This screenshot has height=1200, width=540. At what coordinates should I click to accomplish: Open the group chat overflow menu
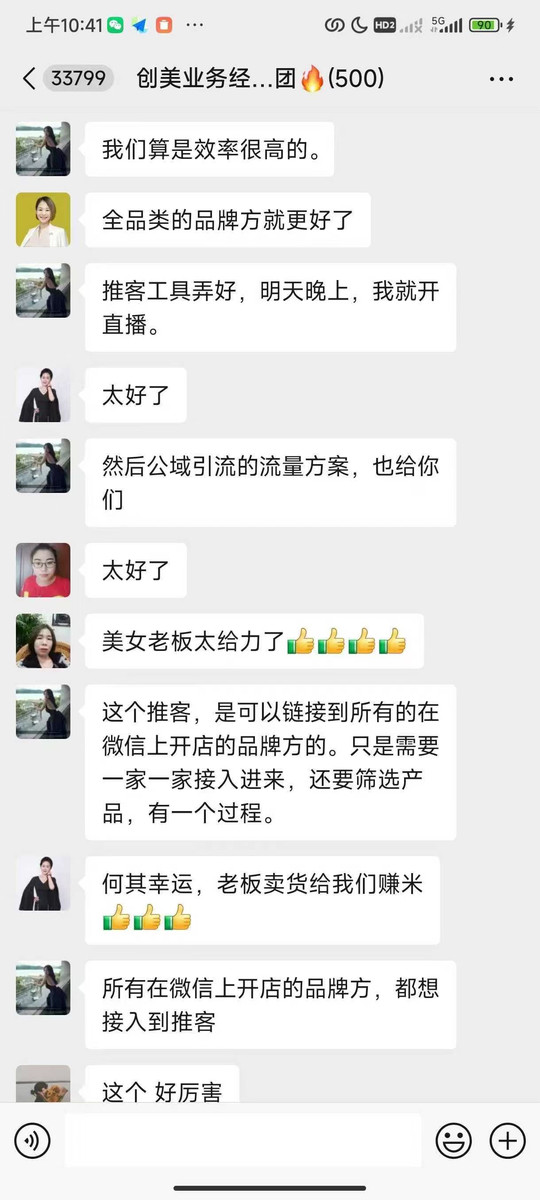(x=502, y=79)
